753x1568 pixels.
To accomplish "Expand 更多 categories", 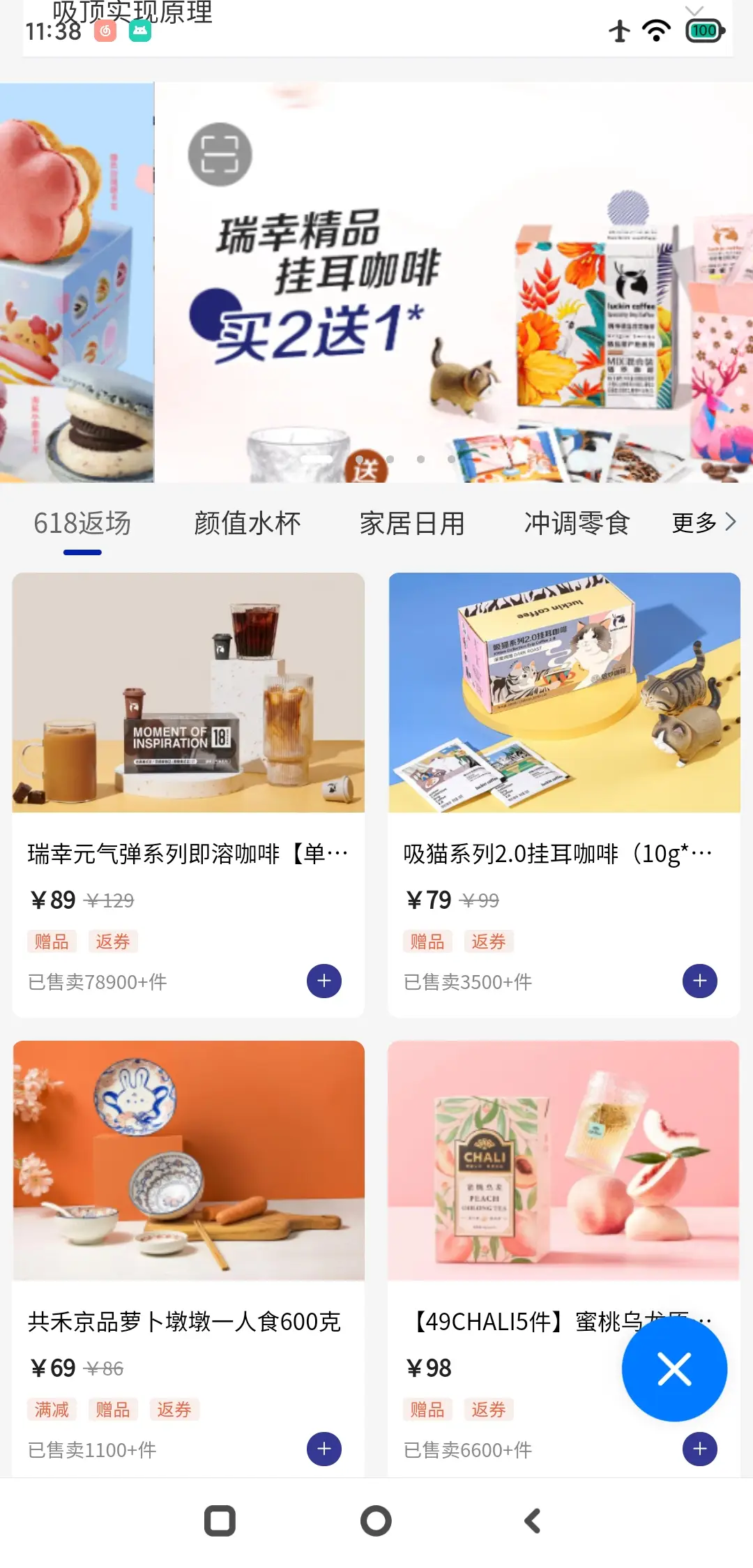I will pos(703,522).
